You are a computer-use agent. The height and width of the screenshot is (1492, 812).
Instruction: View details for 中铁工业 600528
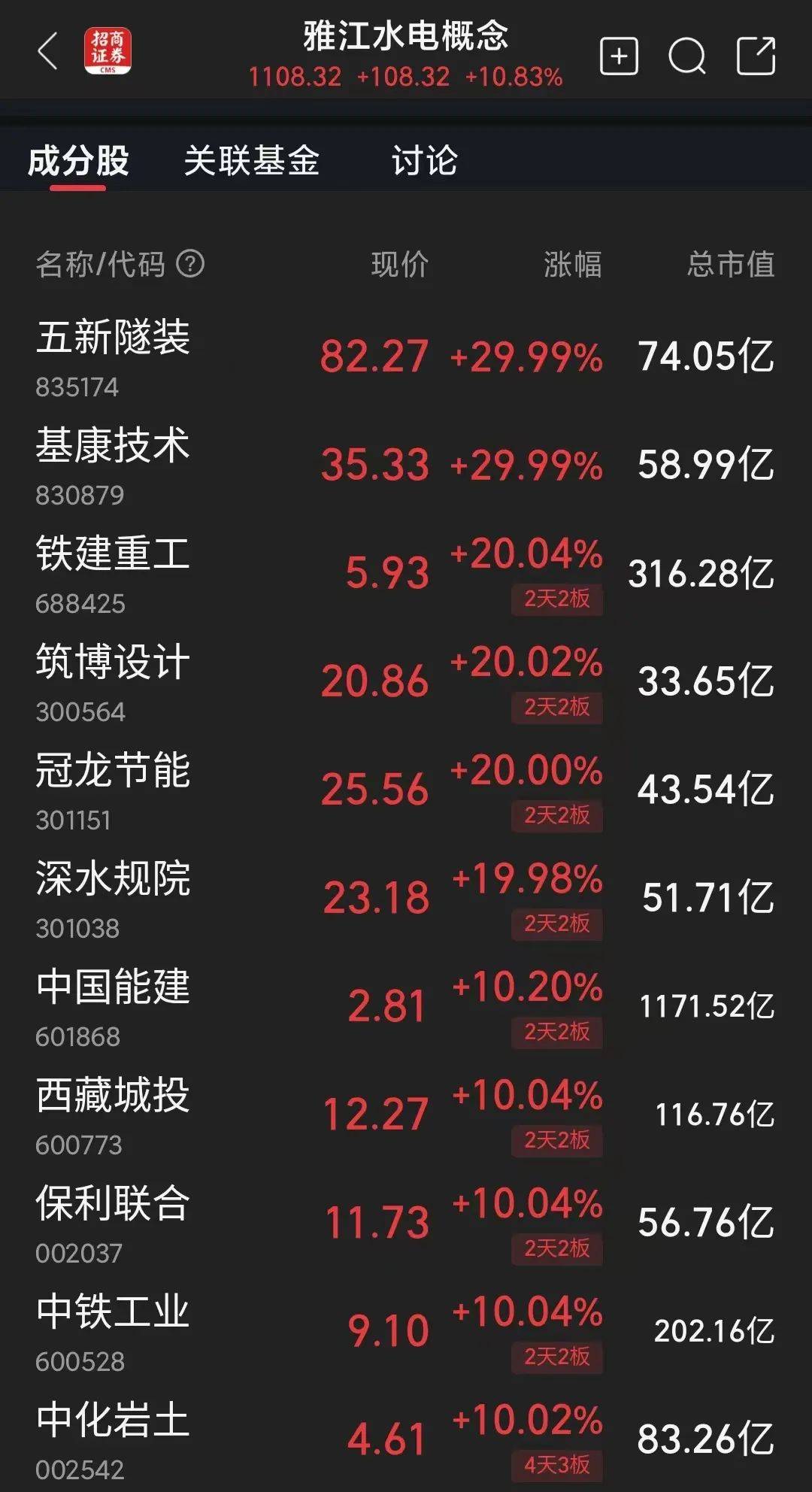[x=406, y=1332]
